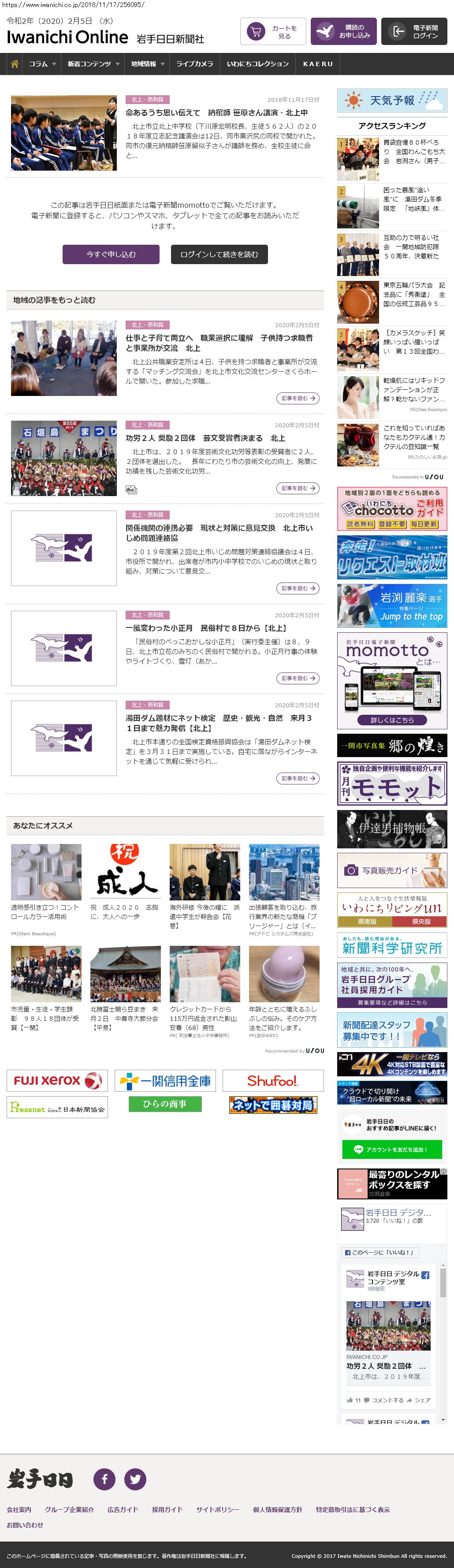Expand the 地域情報 menu

point(147,64)
